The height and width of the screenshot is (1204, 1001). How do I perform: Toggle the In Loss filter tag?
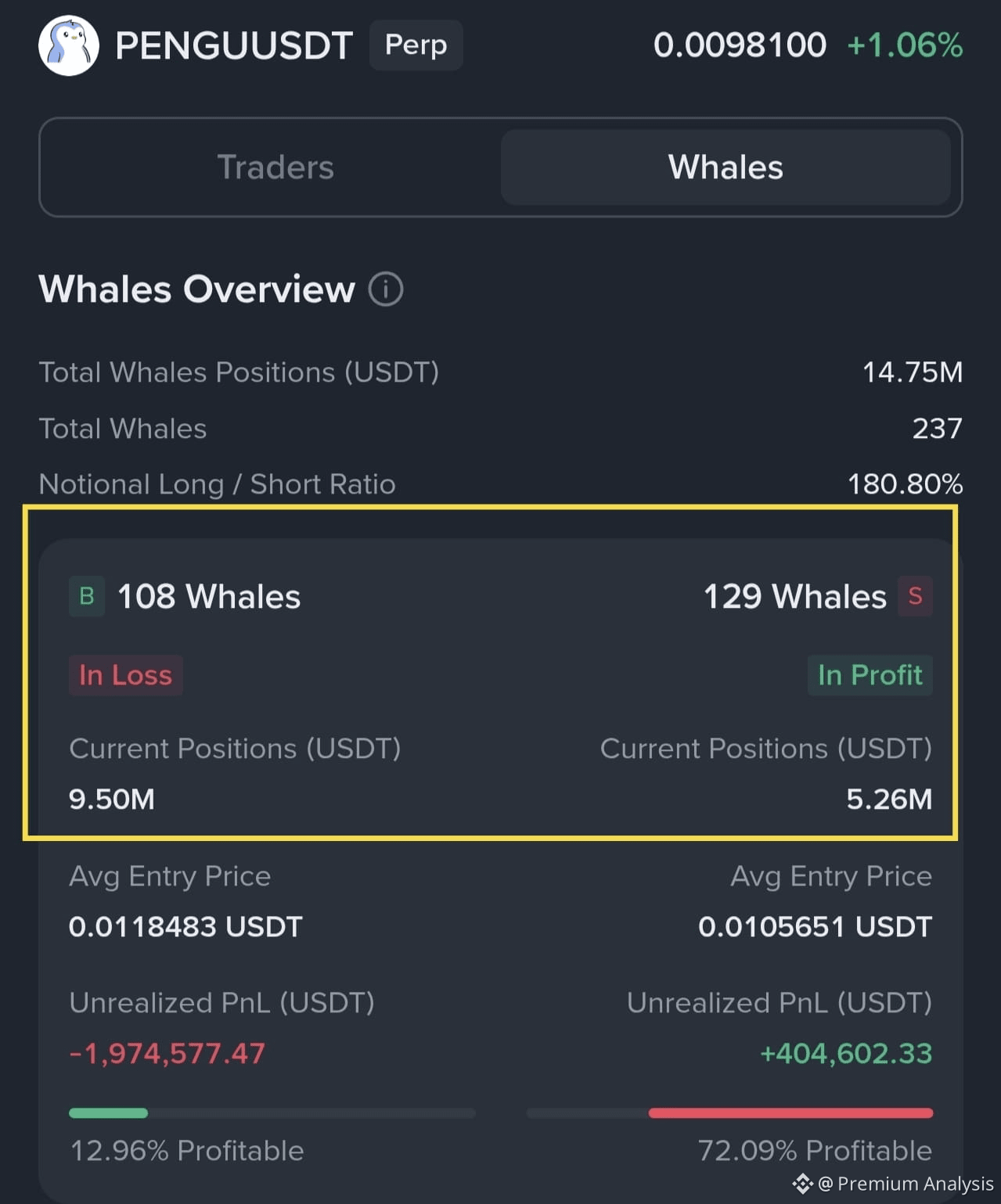(x=125, y=675)
